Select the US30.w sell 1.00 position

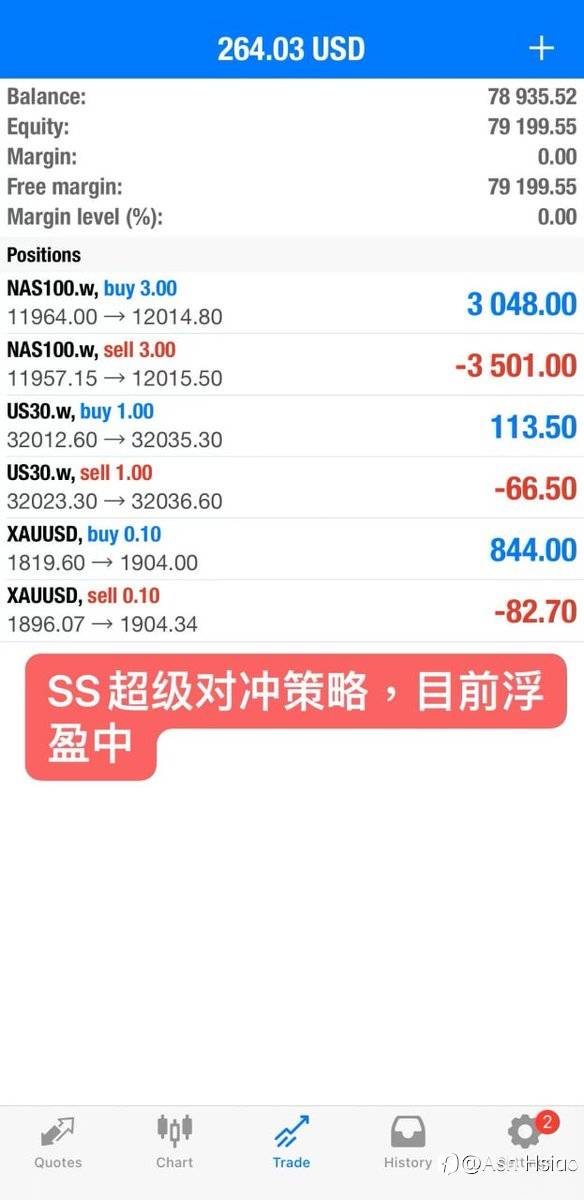pos(292,487)
